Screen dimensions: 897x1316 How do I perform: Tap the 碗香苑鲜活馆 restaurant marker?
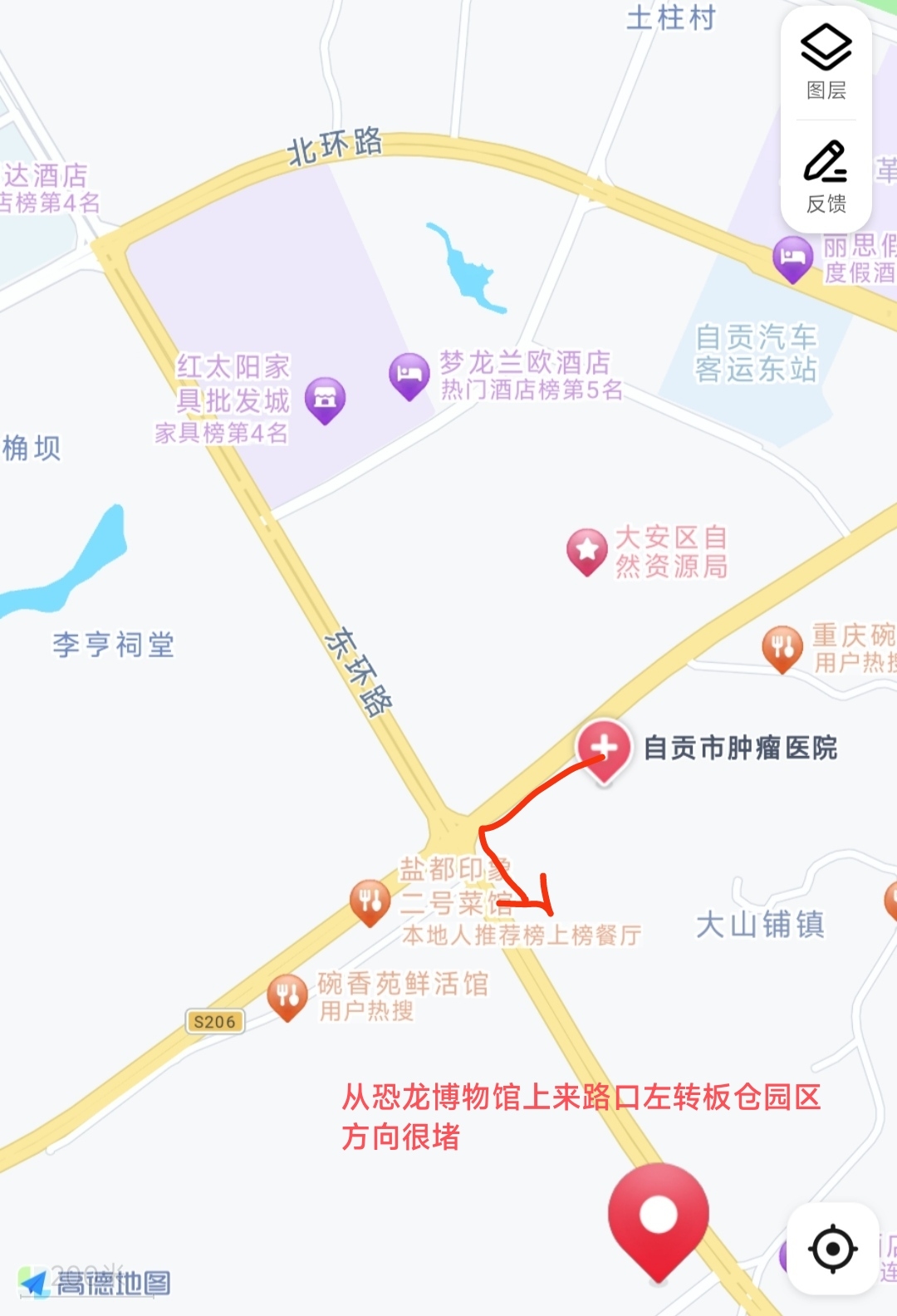pos(287,995)
